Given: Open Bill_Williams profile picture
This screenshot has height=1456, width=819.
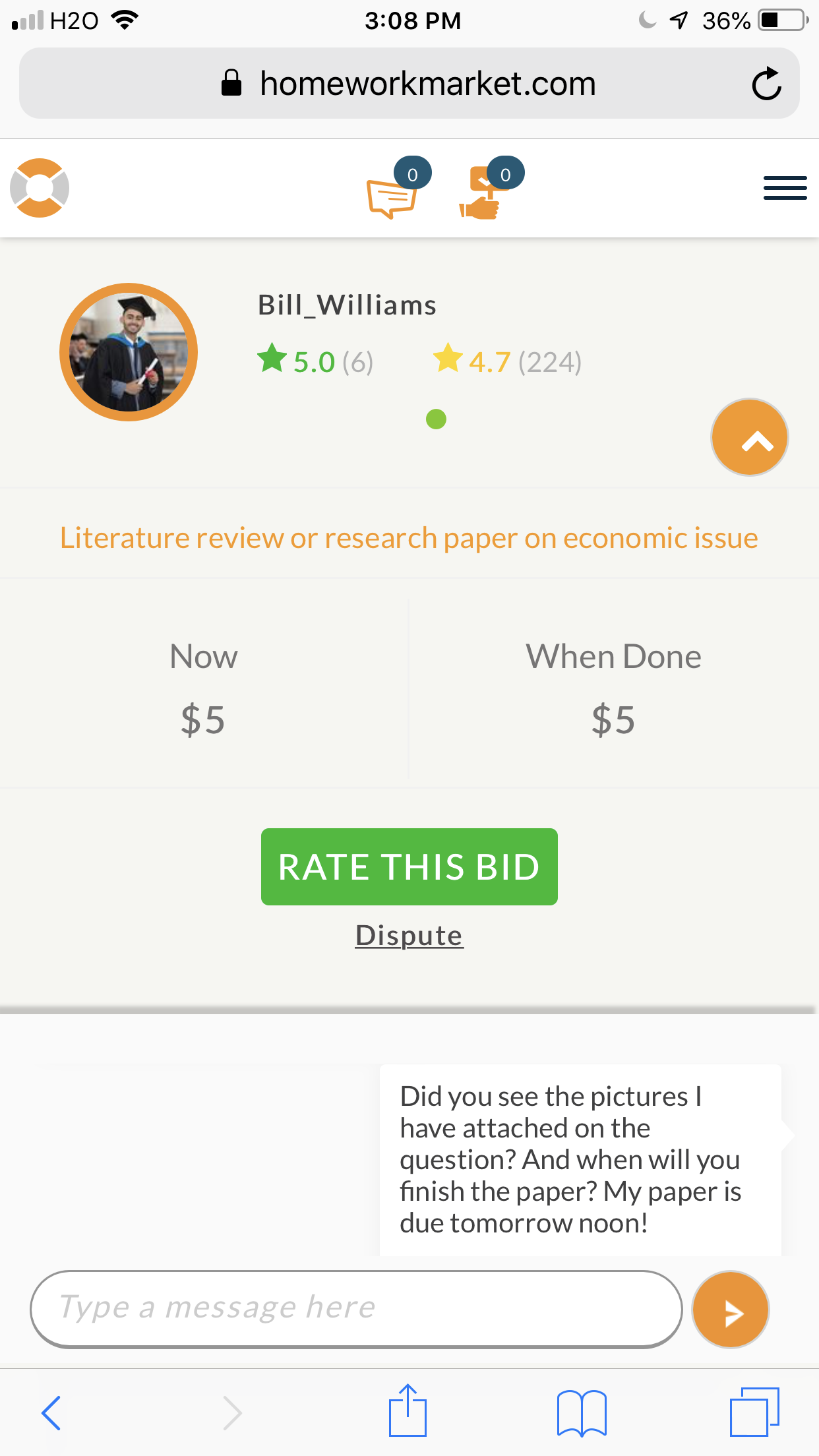Looking at the screenshot, I should pos(129,352).
